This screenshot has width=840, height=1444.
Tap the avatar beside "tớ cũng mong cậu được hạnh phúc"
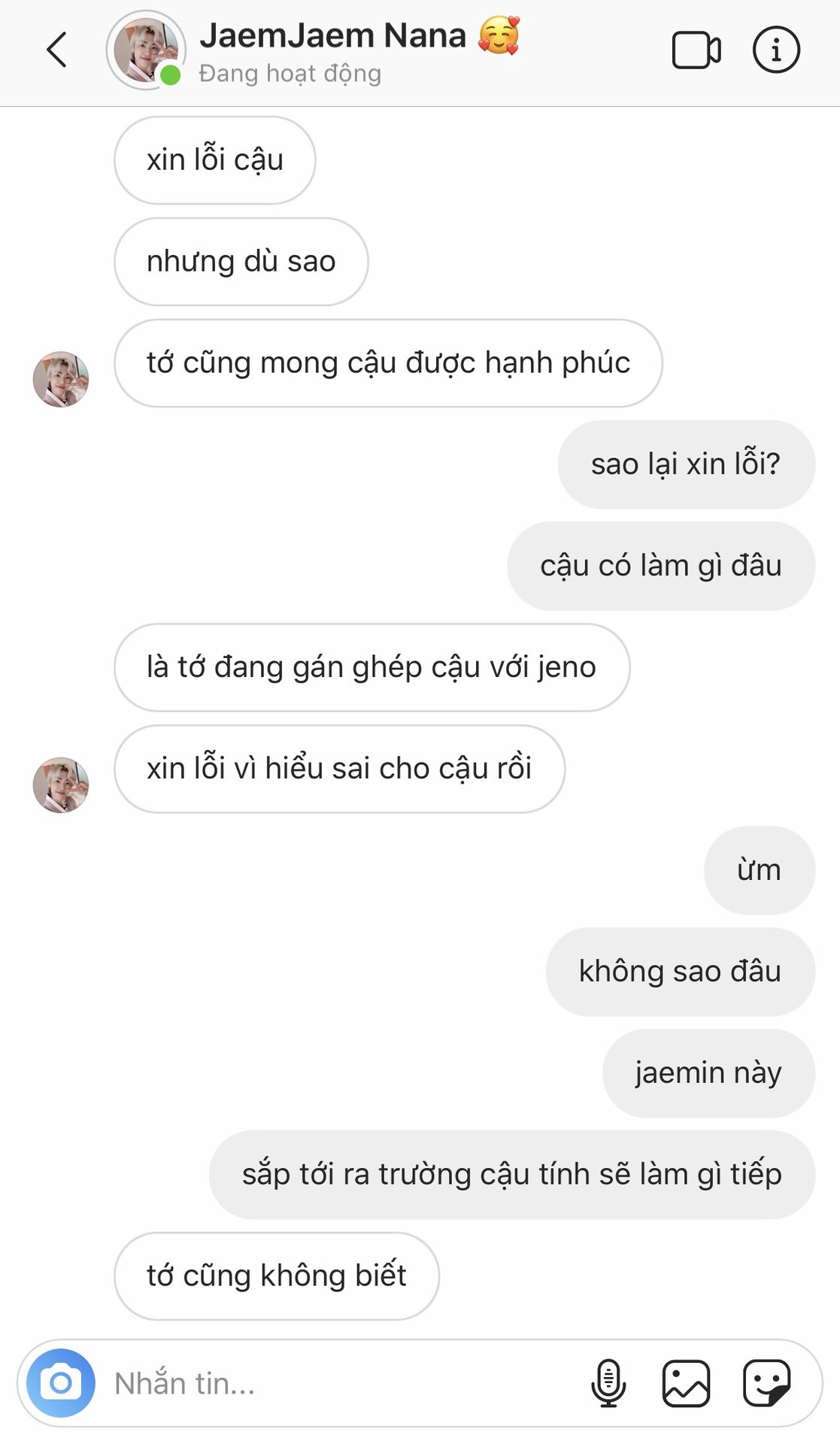coord(61,379)
